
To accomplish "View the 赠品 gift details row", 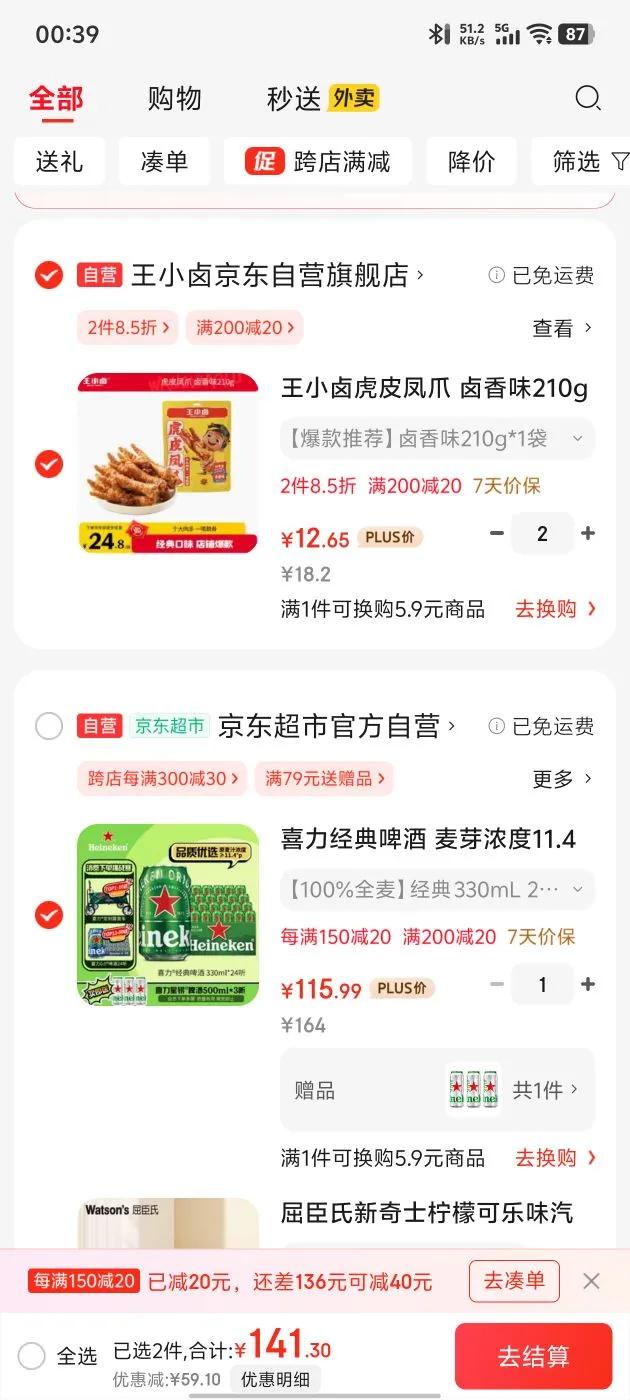I will point(437,1090).
